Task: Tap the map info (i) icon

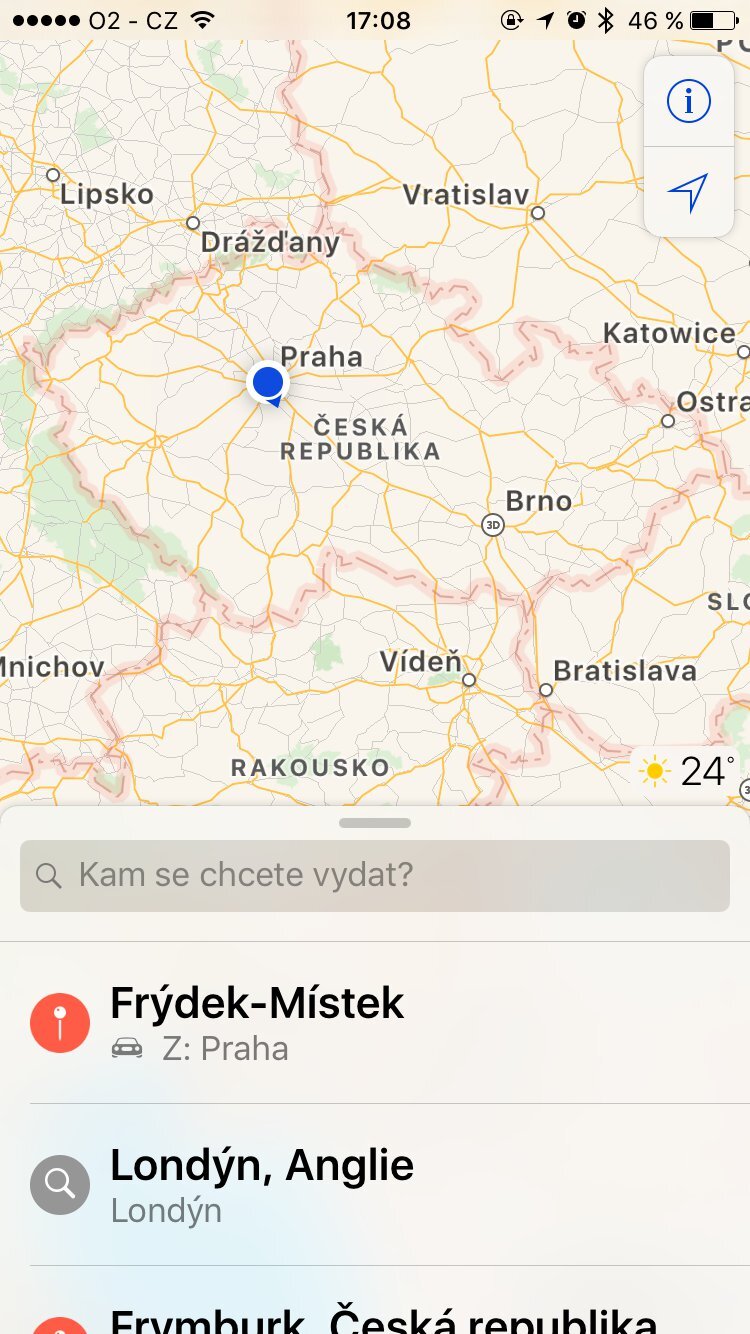Action: [x=688, y=99]
